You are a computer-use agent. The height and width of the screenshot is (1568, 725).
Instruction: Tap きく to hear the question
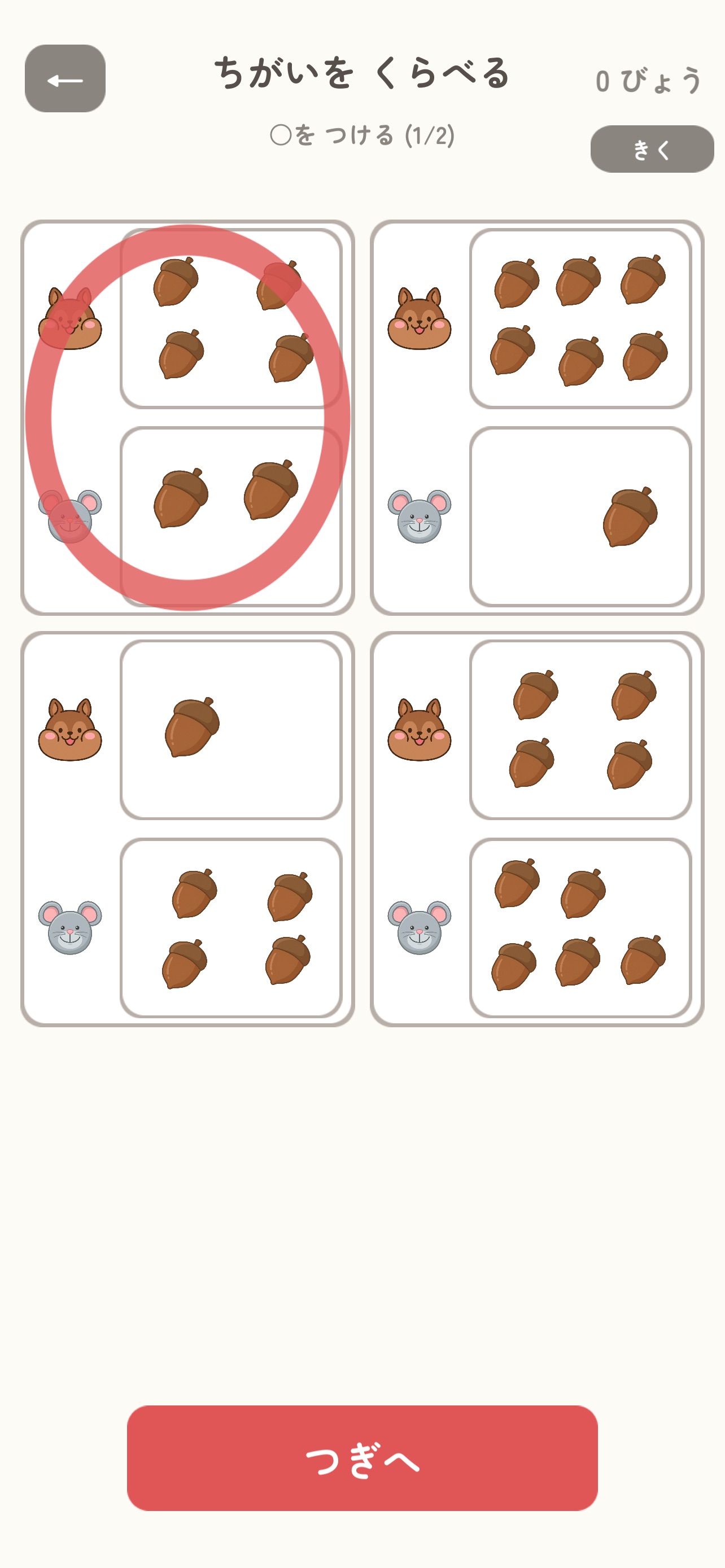tap(652, 149)
